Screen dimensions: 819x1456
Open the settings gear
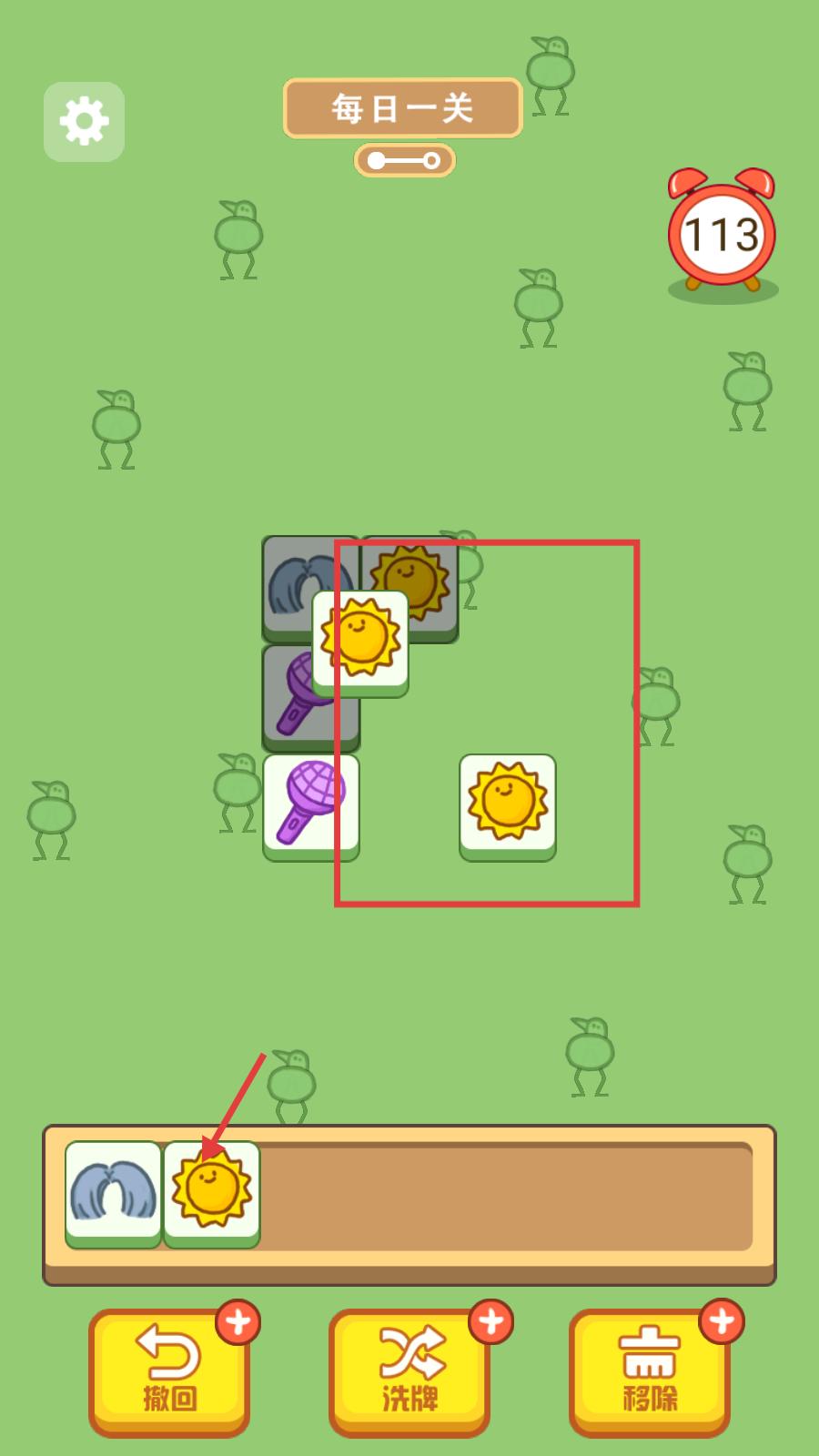click(x=84, y=121)
